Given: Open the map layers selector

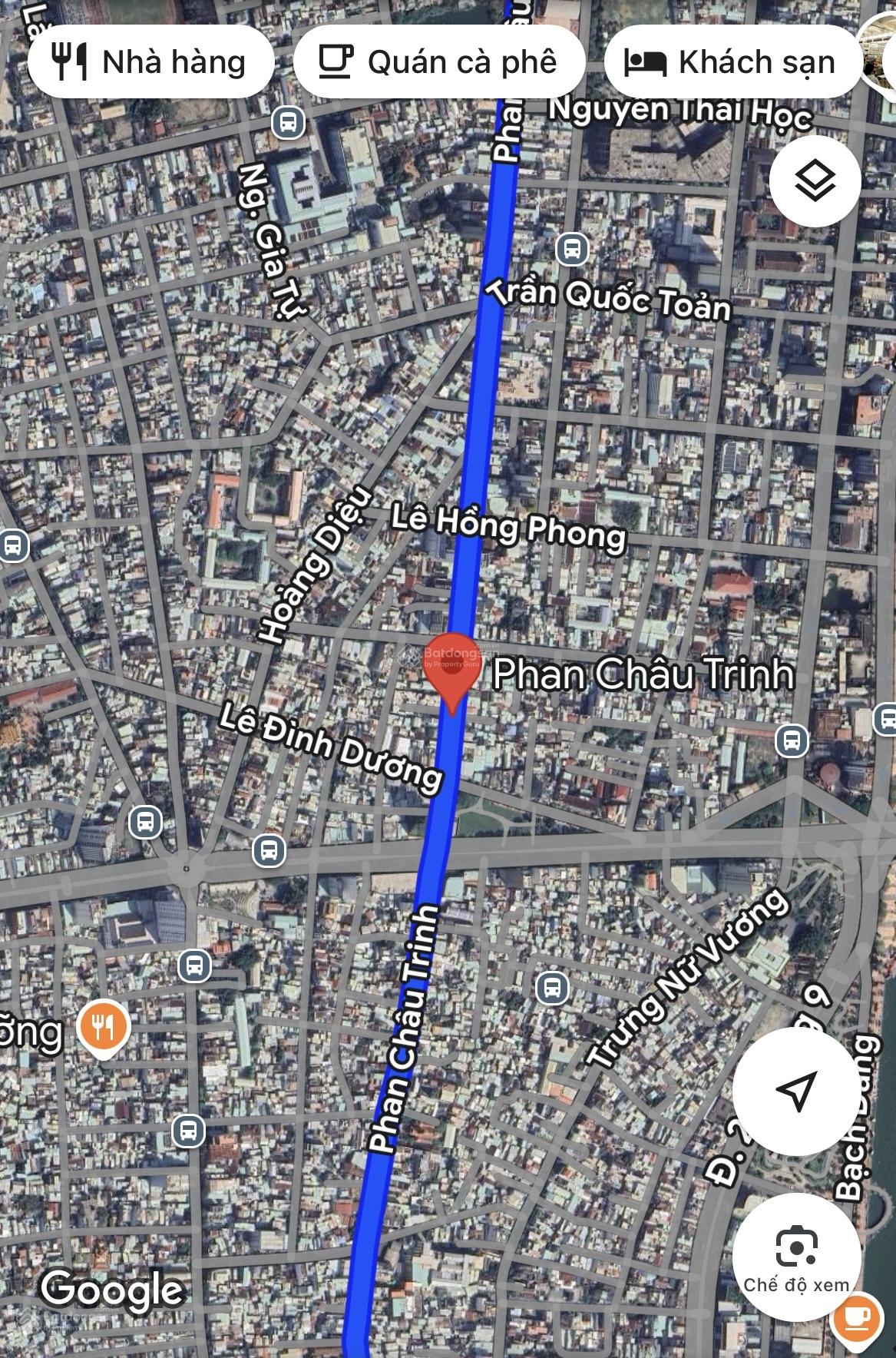Looking at the screenshot, I should pos(815,181).
